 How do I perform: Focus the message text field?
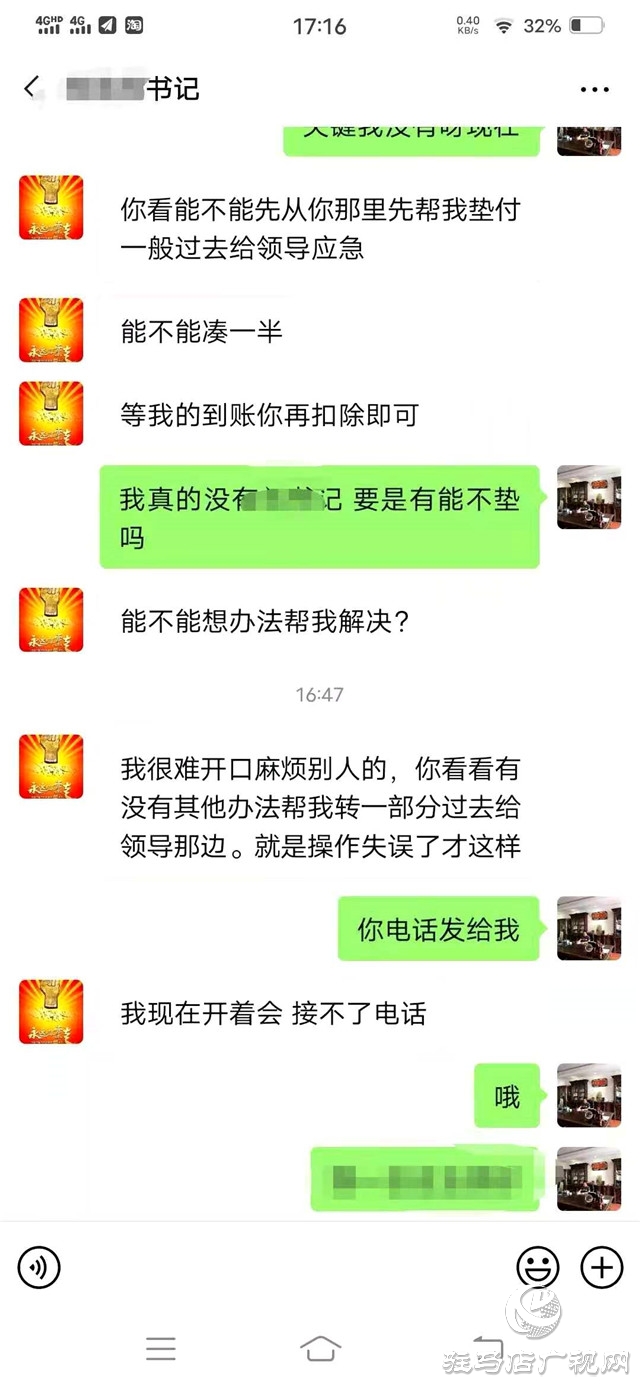[x=288, y=1268]
